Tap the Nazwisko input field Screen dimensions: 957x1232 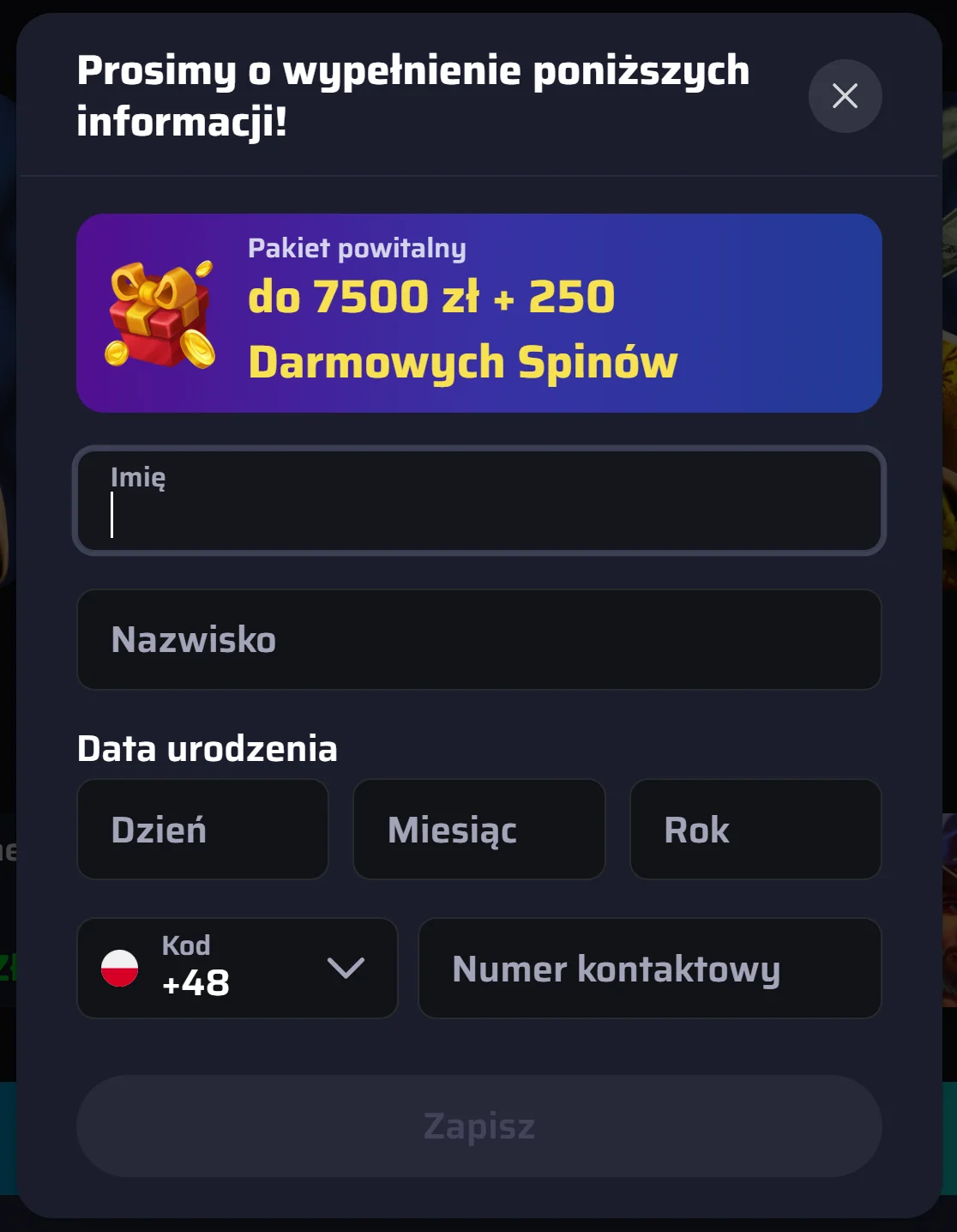[478, 640]
